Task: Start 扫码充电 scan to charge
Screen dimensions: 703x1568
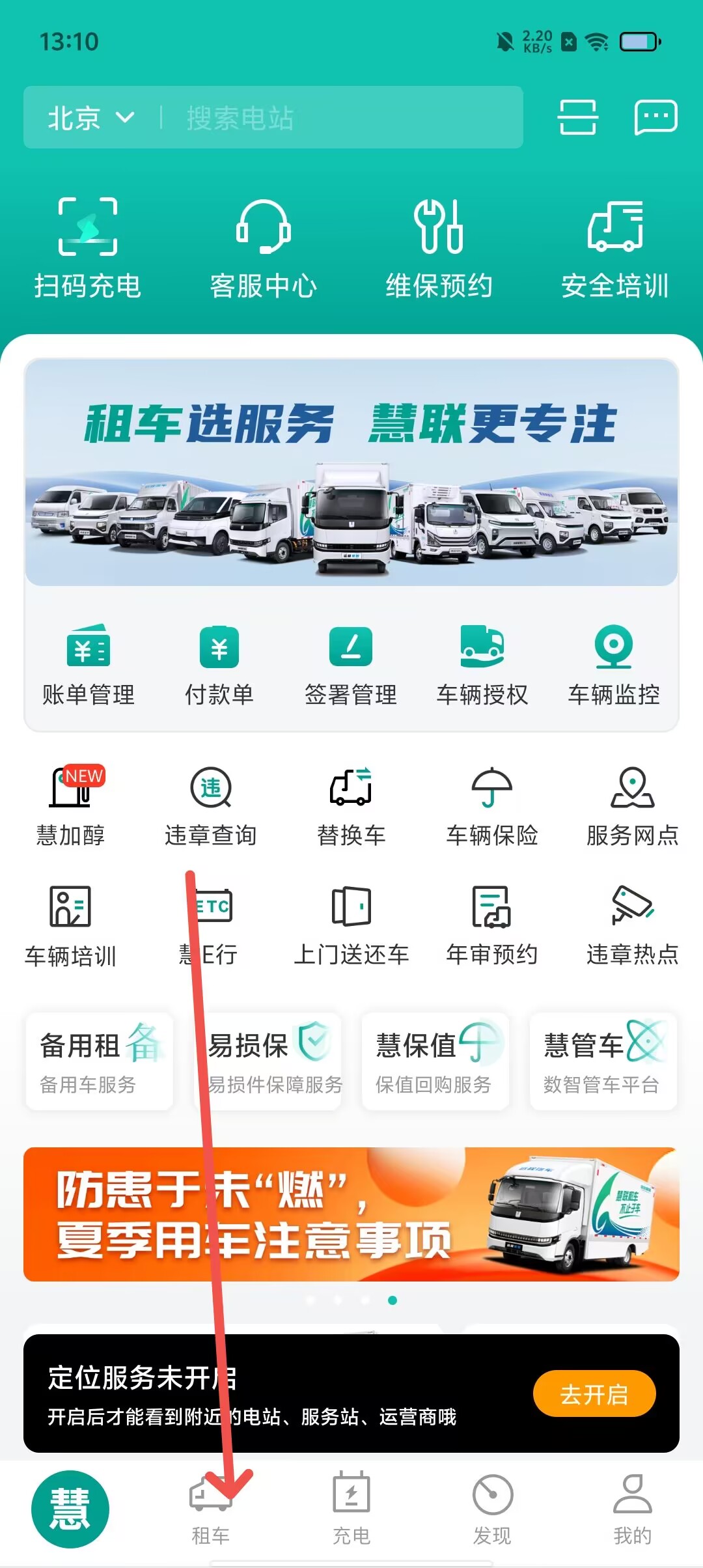Action: point(88,247)
